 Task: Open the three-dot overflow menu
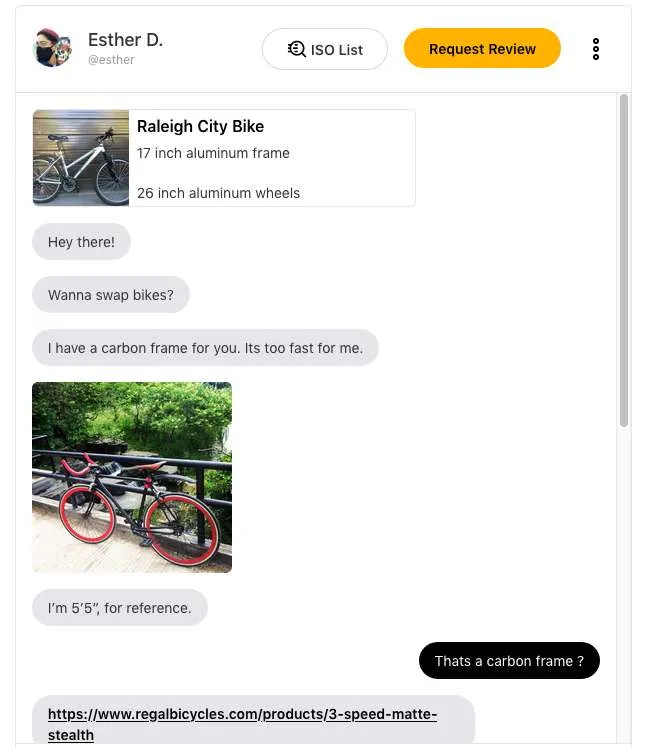click(x=596, y=49)
